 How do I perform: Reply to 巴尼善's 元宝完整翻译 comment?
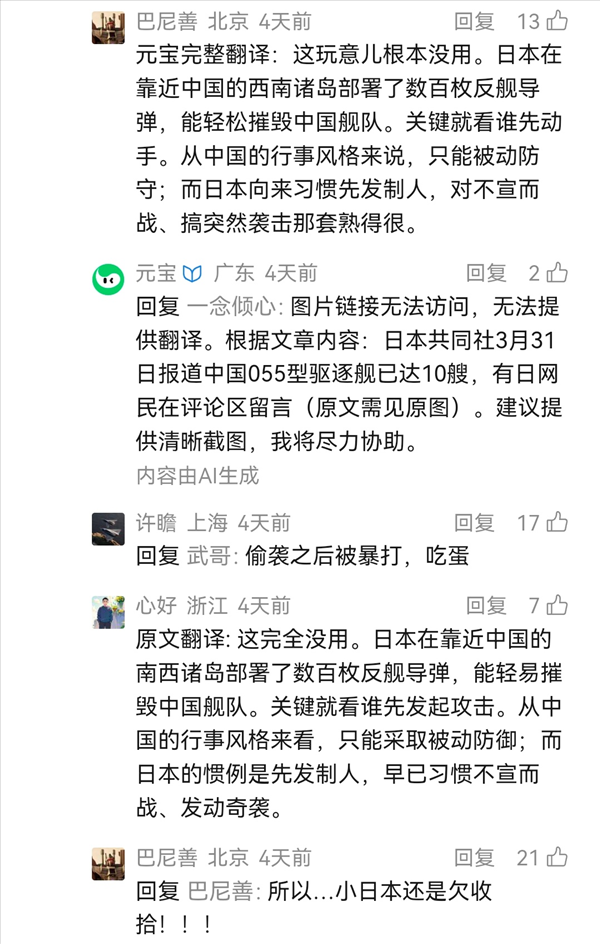pyautogui.click(x=474, y=21)
